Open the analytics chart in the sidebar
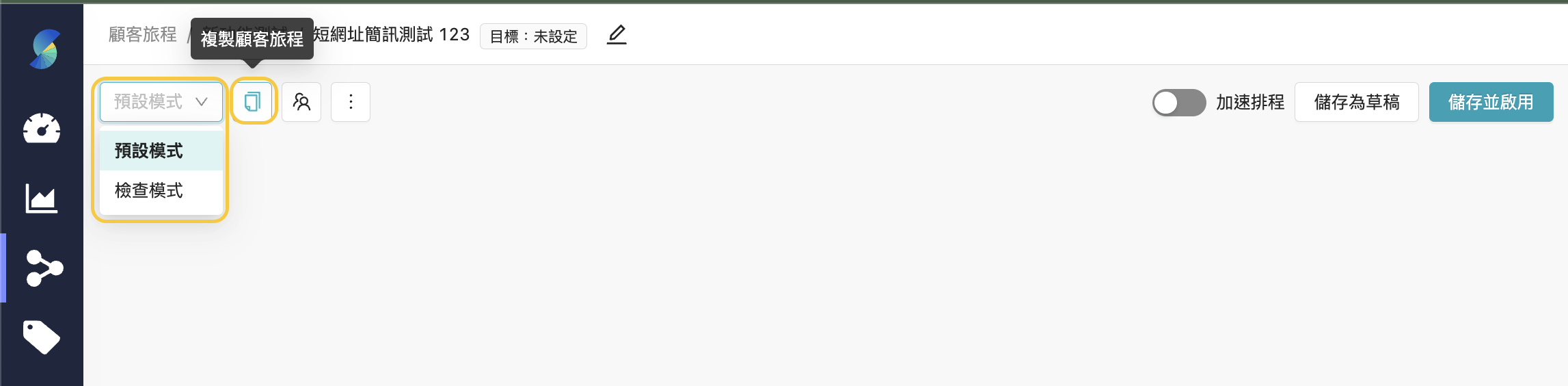1568x386 pixels. pos(42,198)
